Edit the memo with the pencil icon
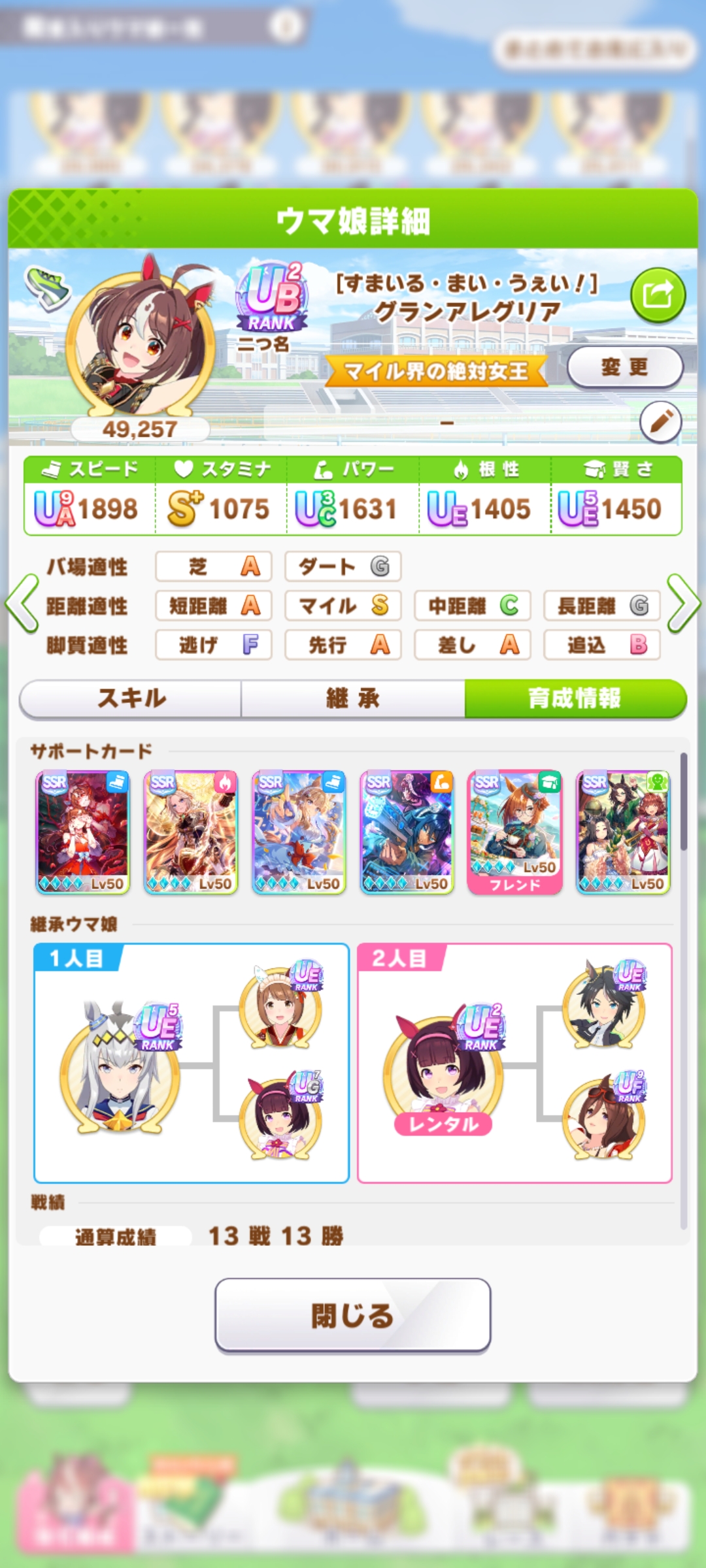This screenshot has width=706, height=1568. coord(660,422)
